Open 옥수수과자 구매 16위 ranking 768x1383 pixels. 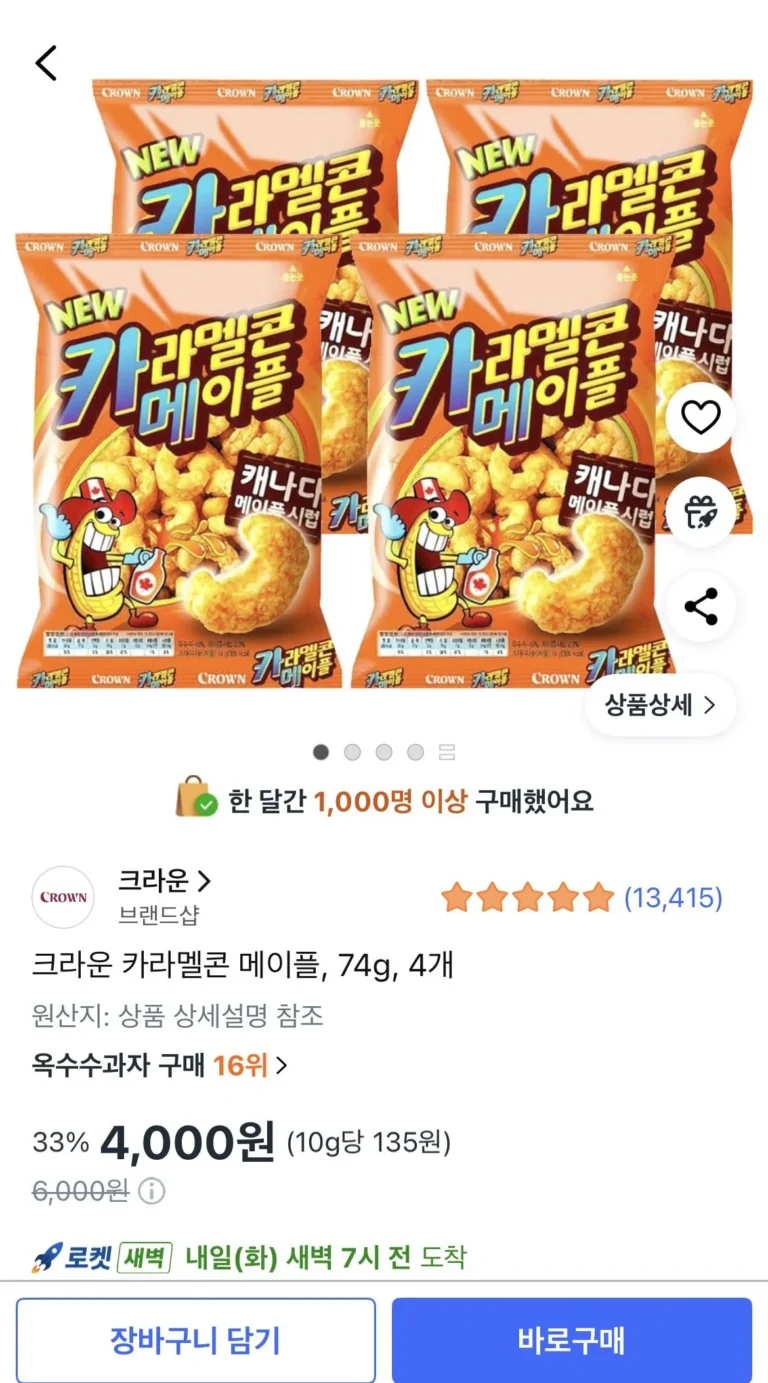pos(160,1066)
